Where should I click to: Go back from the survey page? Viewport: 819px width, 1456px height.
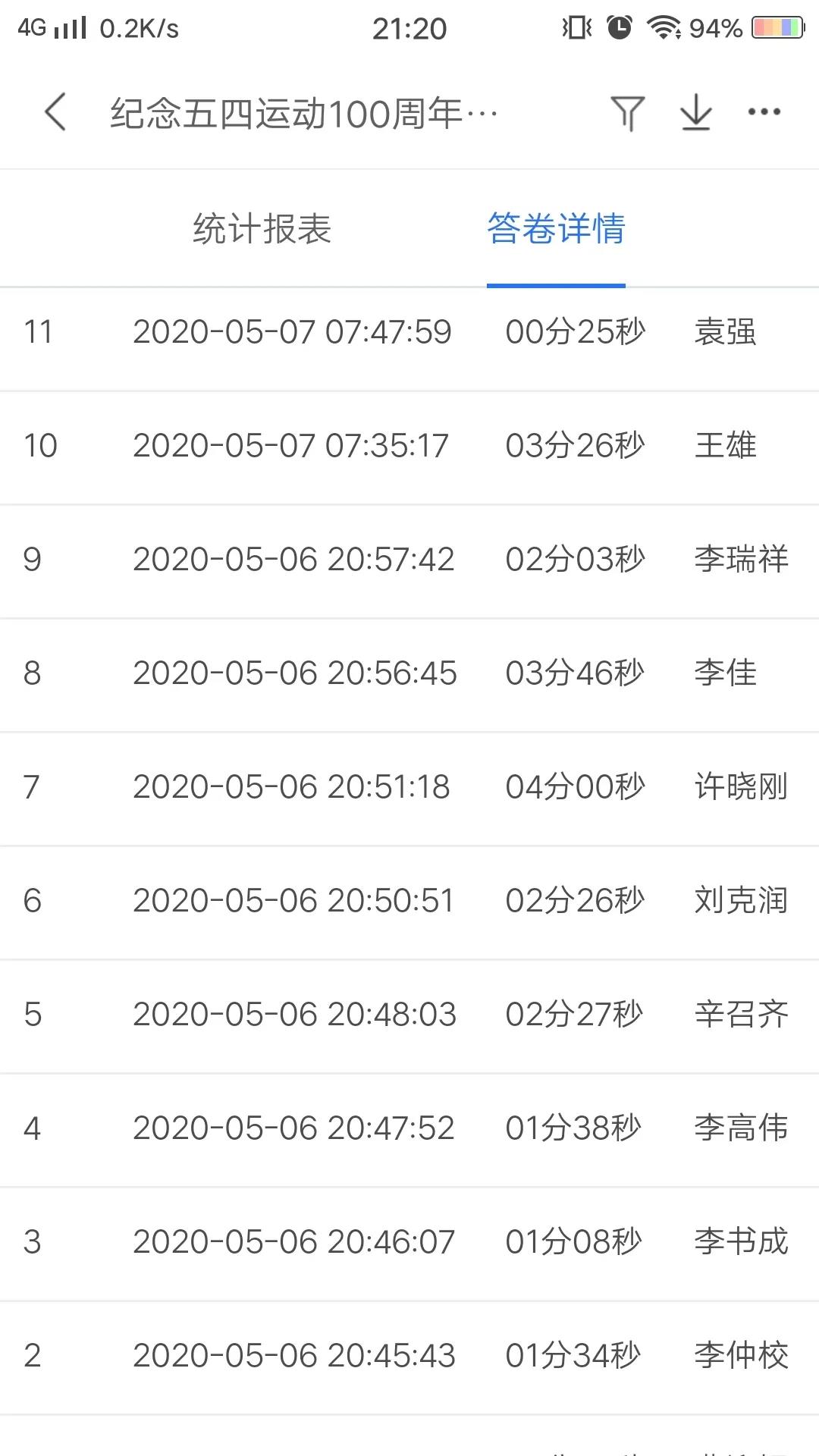56,113
